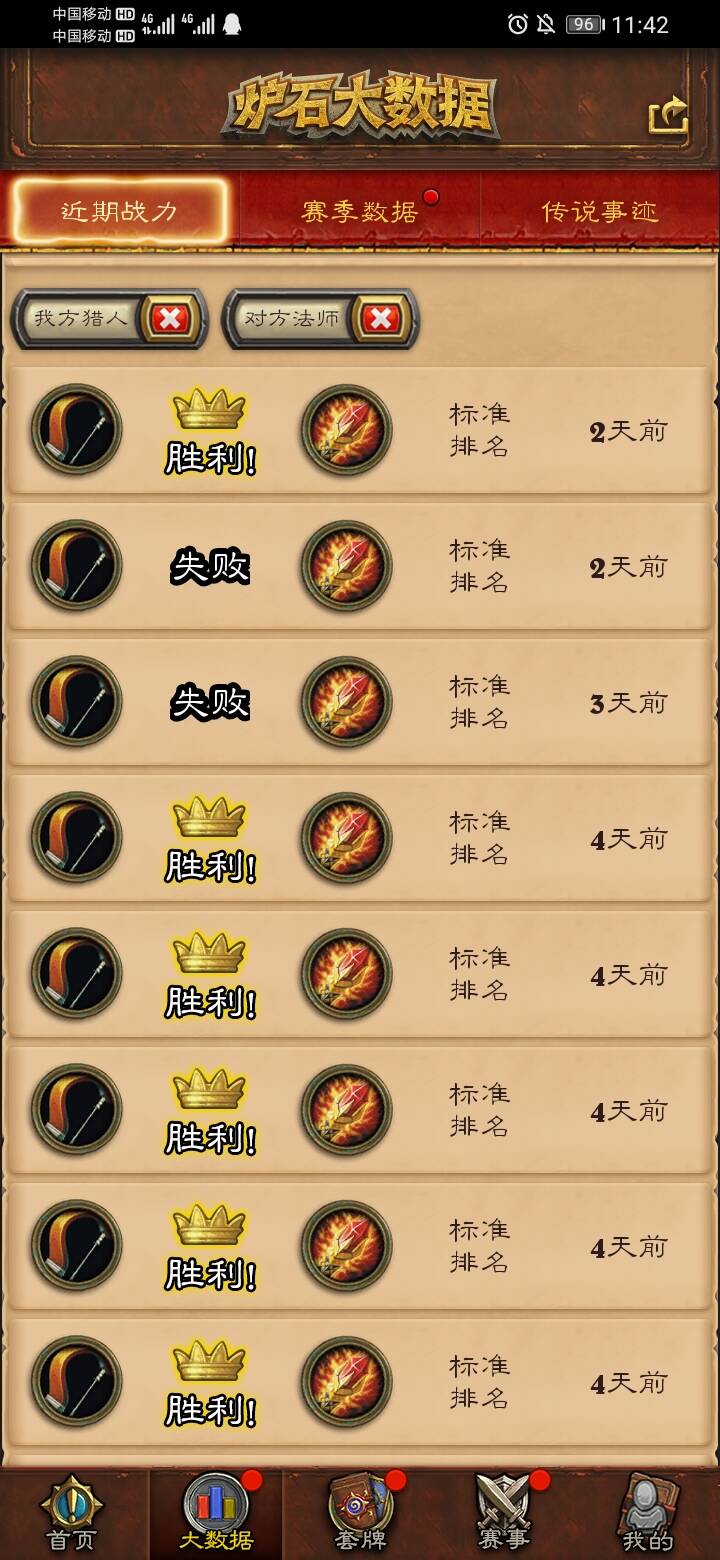720x1560 pixels.
Task: Remove the 我方猎人 filter
Action: (171, 319)
